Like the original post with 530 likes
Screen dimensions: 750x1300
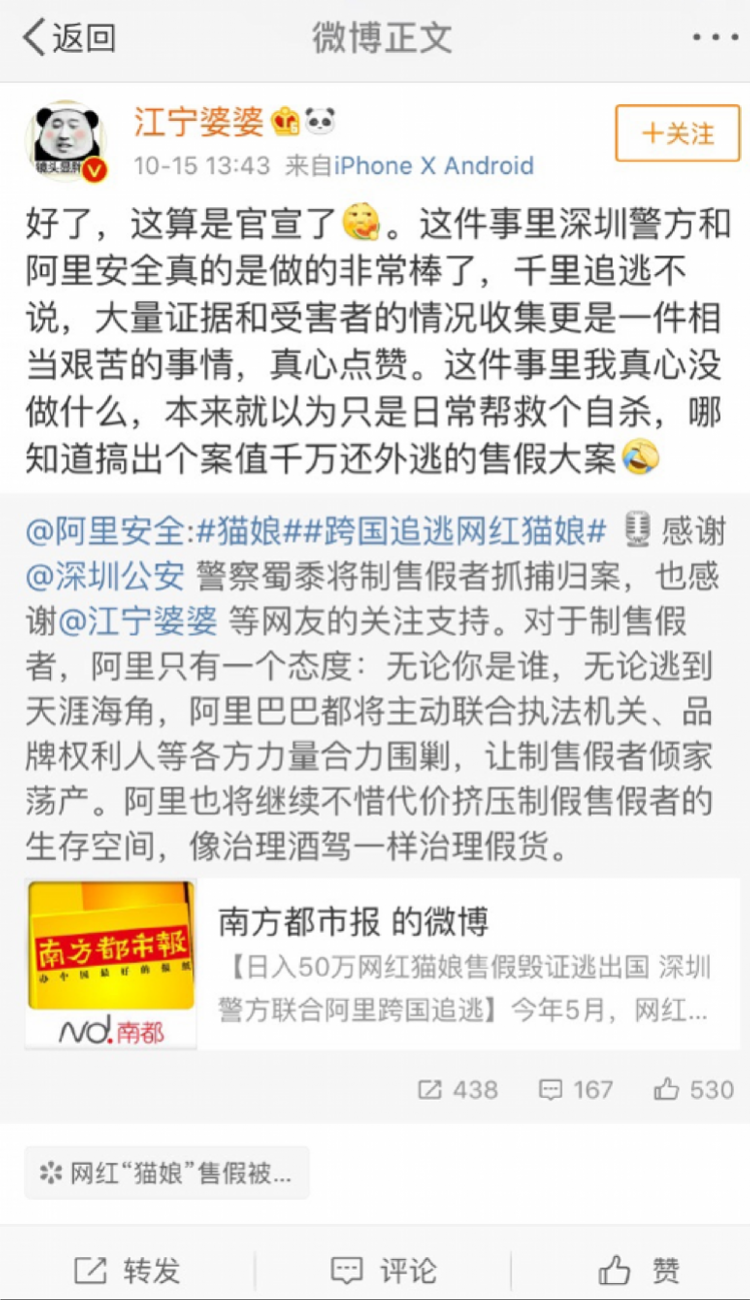(694, 1089)
